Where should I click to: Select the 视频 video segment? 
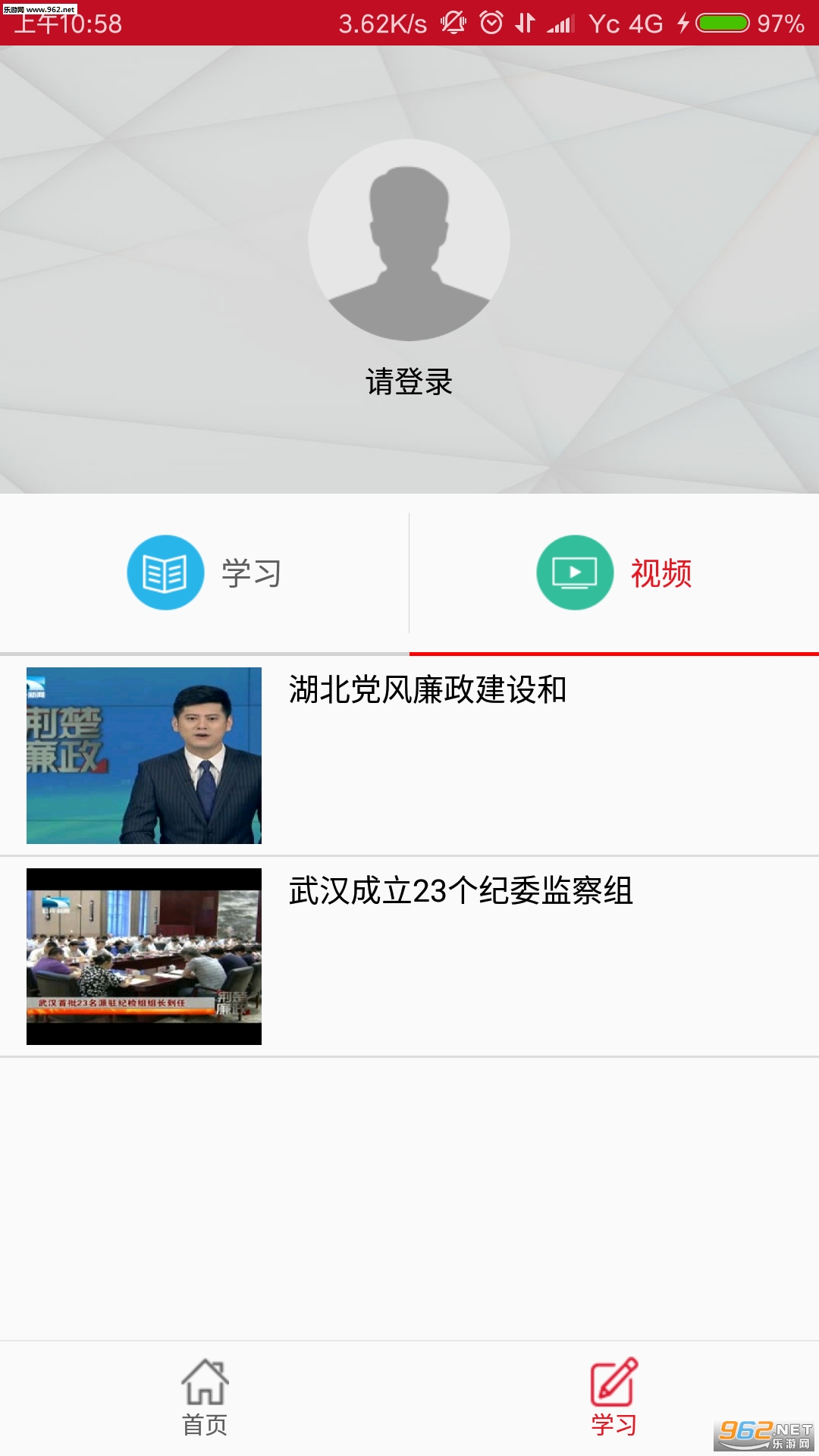614,573
